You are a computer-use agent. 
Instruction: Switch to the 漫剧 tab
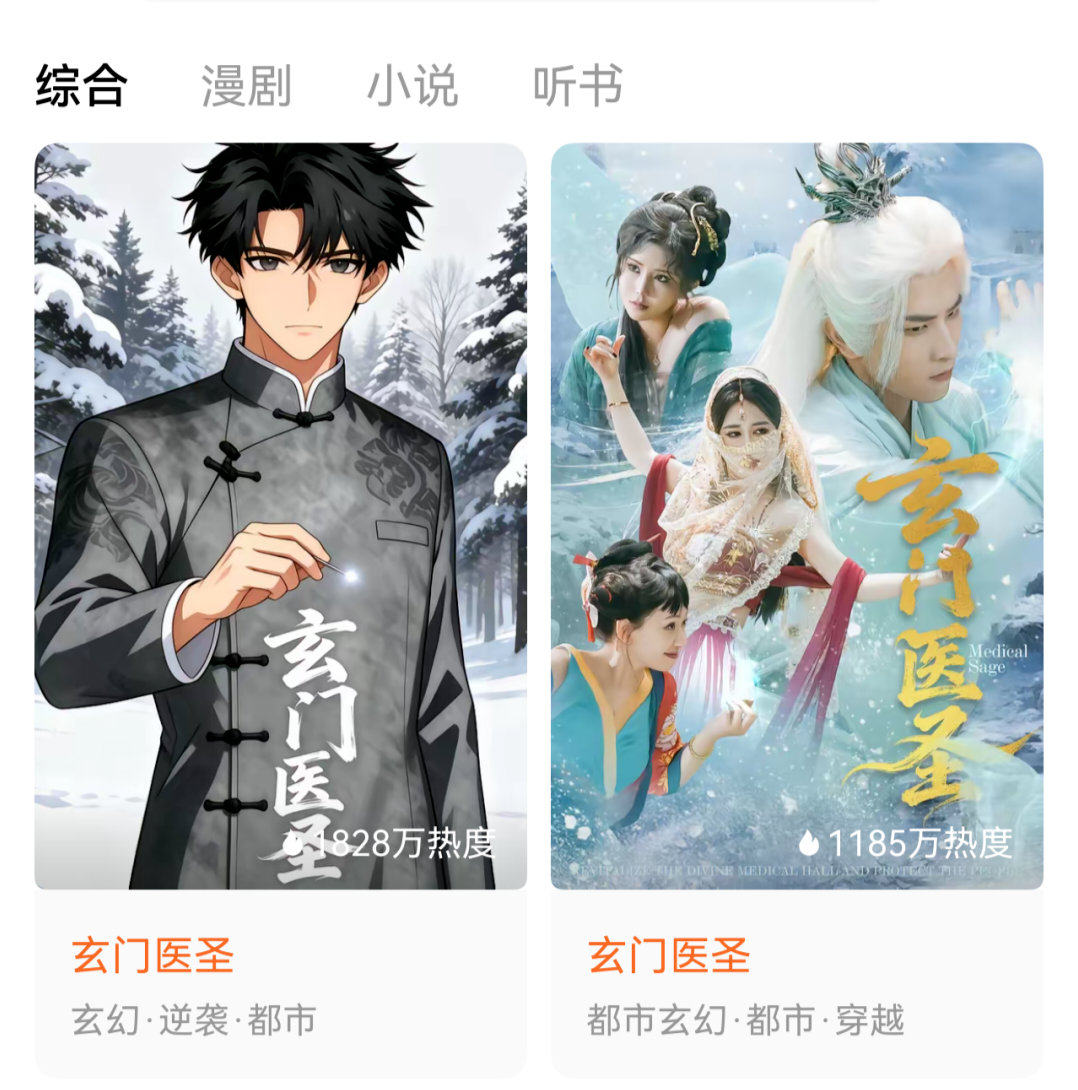coord(246,86)
